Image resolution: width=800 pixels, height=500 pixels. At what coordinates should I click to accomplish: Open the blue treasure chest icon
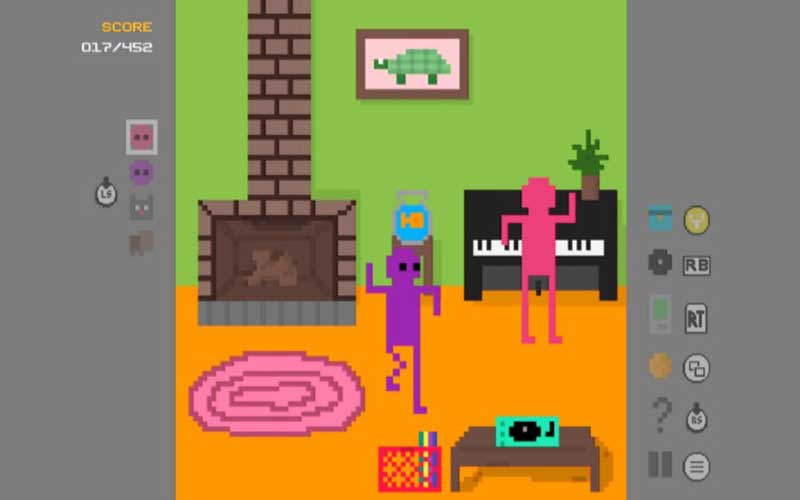point(660,218)
